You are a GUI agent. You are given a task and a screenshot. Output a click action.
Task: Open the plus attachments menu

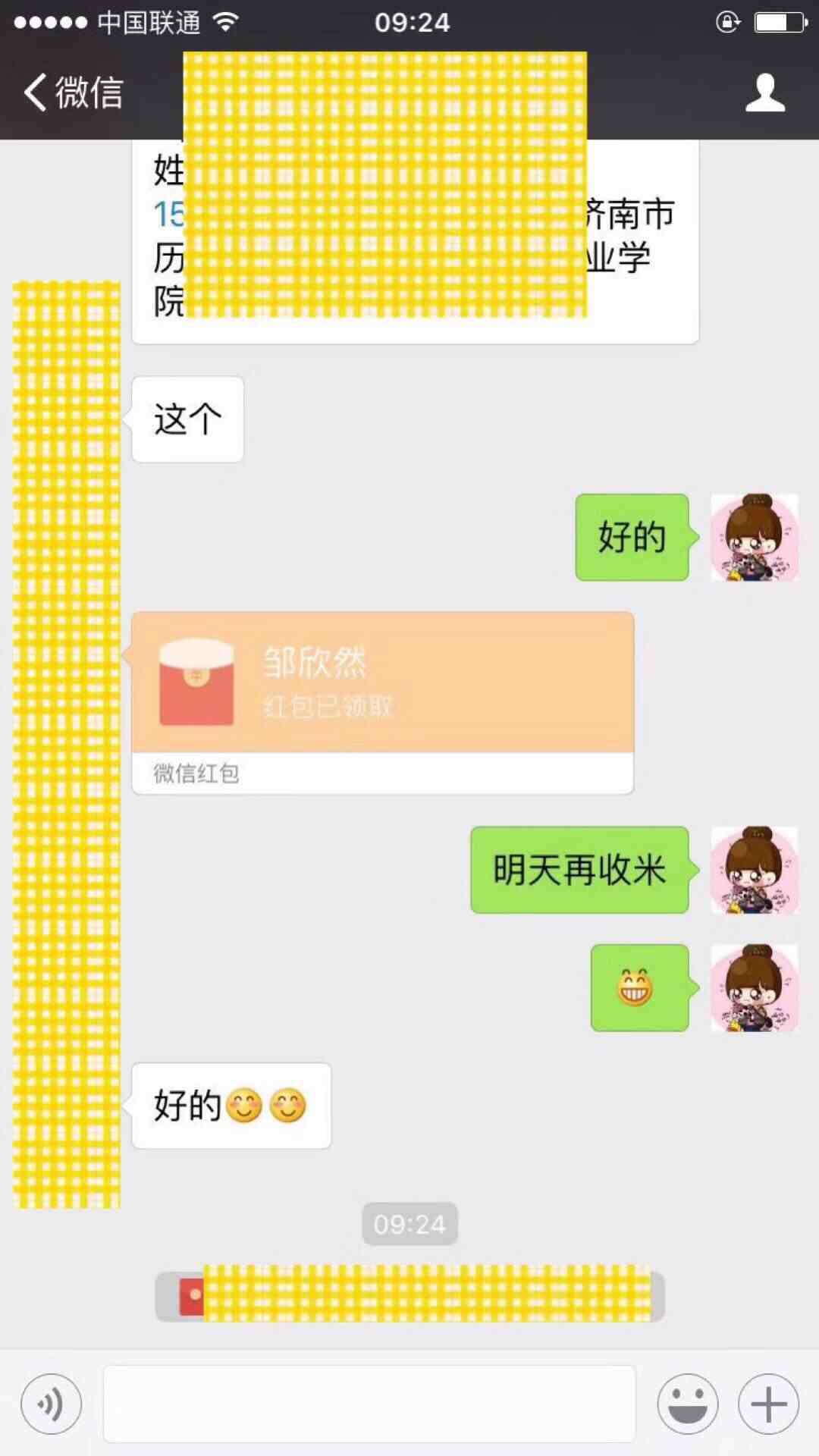(x=768, y=1404)
